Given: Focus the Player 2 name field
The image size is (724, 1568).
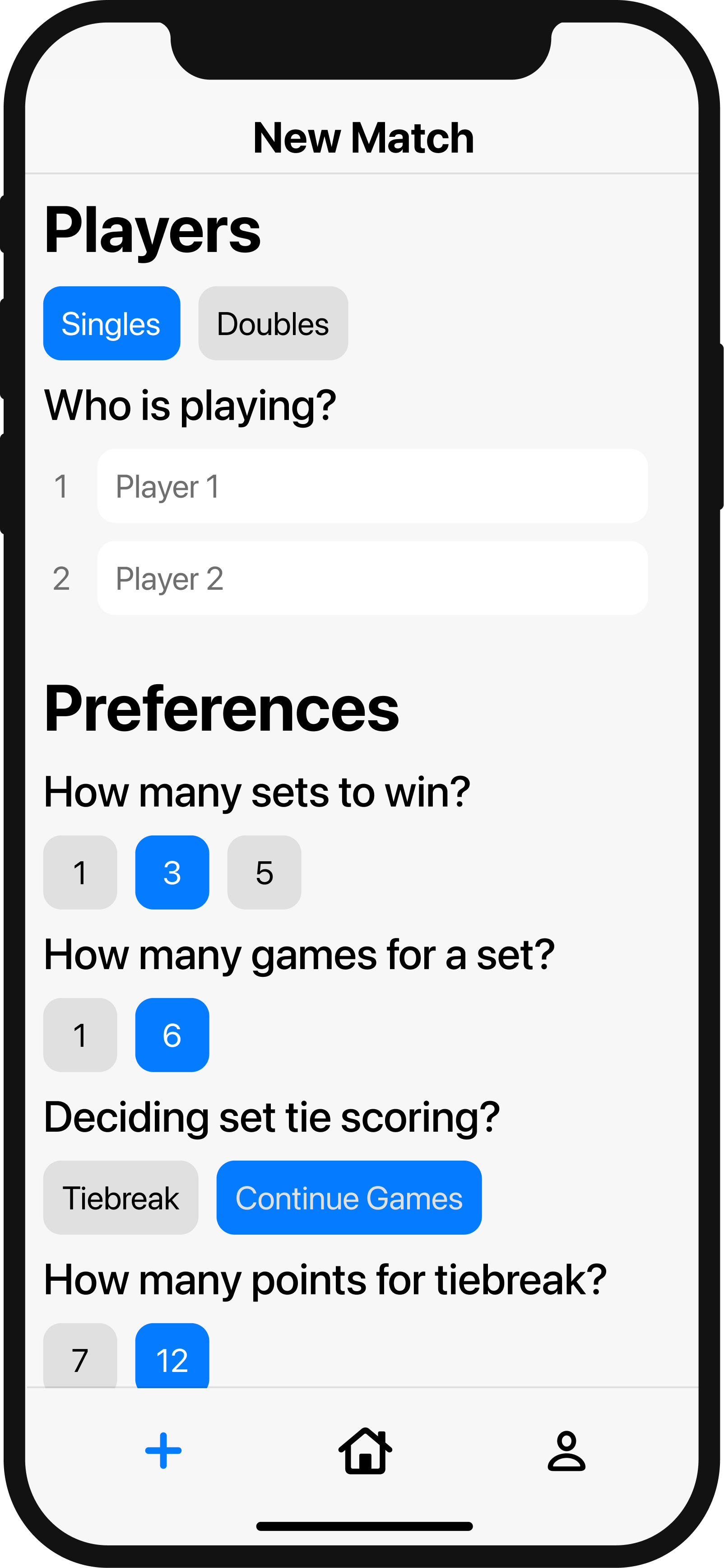Looking at the screenshot, I should click(372, 578).
